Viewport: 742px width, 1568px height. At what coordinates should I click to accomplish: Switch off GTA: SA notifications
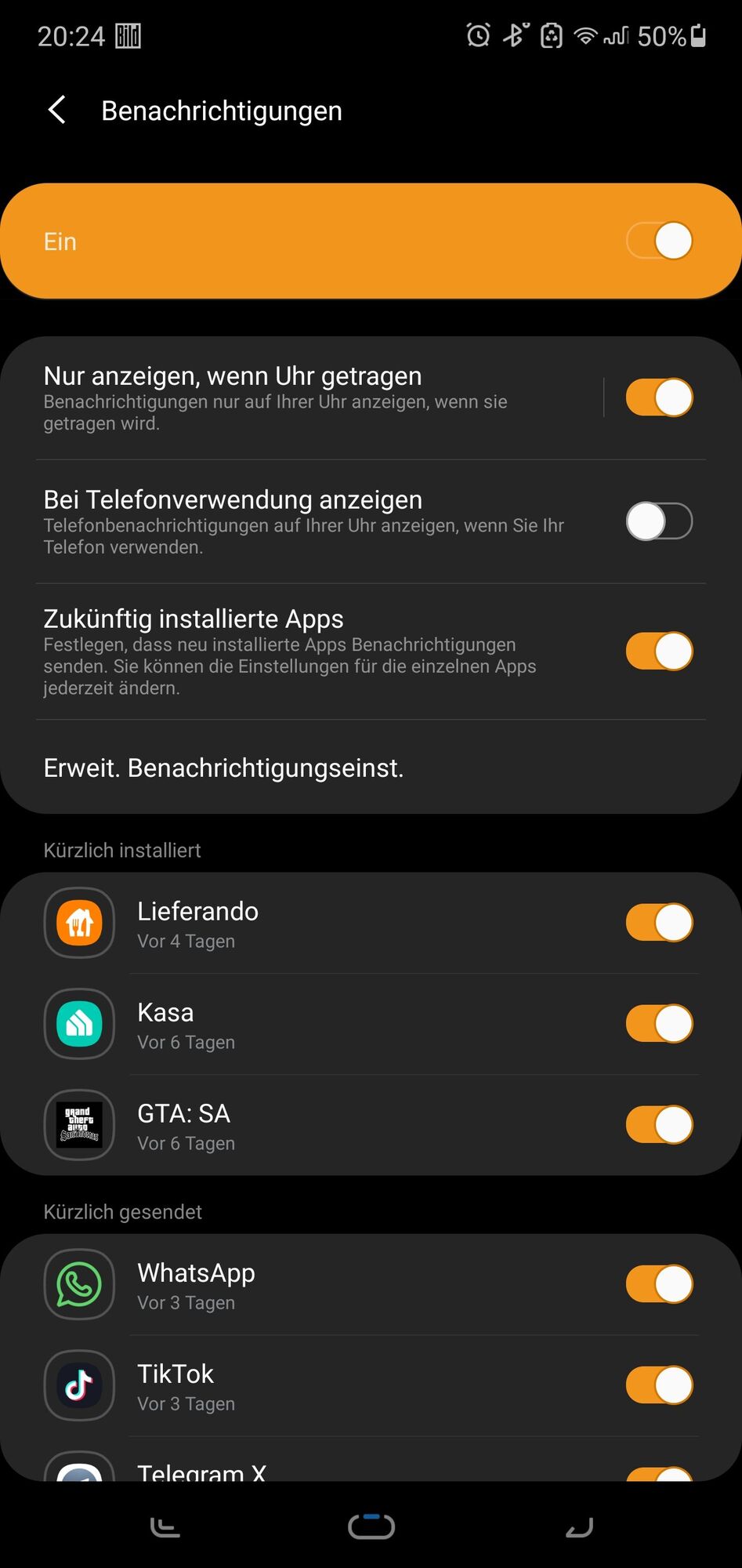click(659, 1125)
